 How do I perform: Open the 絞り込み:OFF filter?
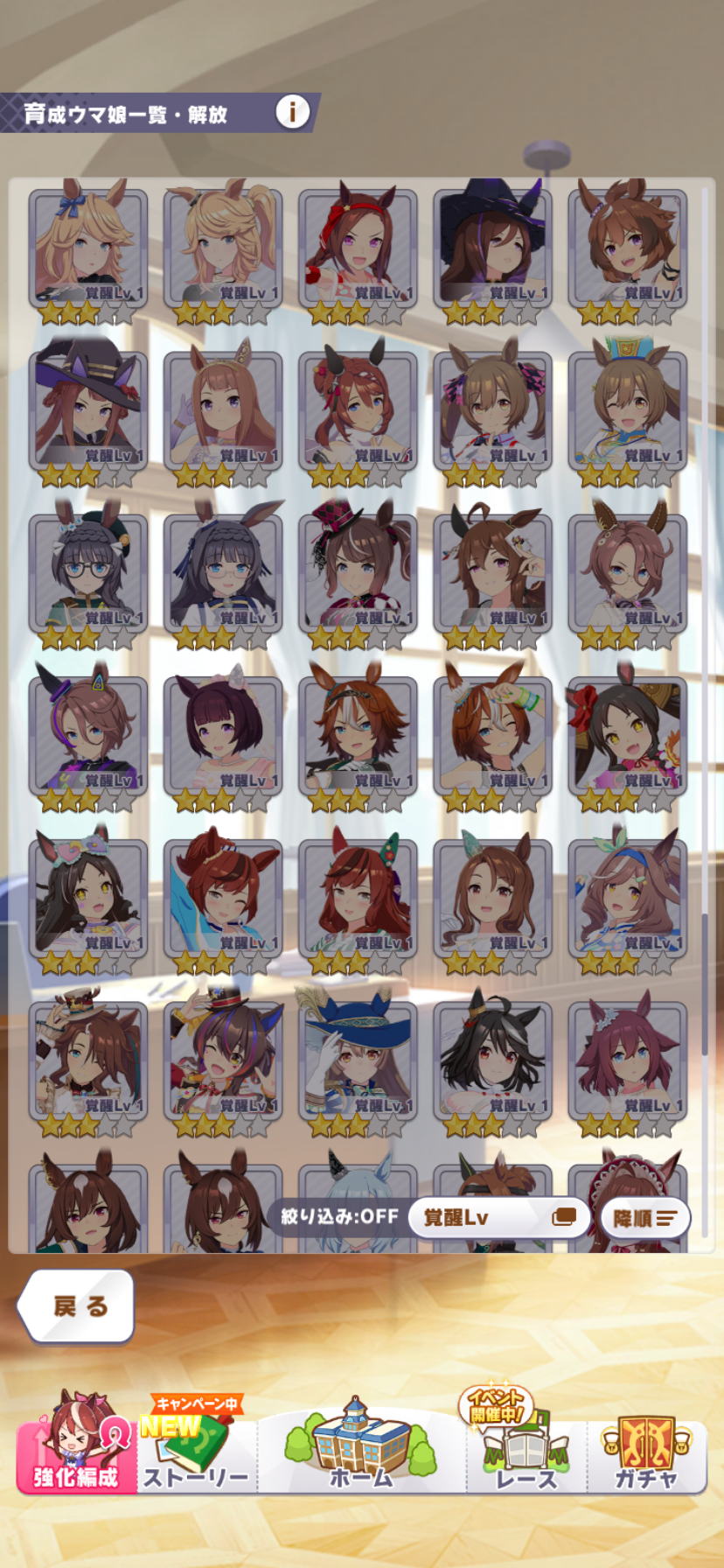[x=339, y=1216]
